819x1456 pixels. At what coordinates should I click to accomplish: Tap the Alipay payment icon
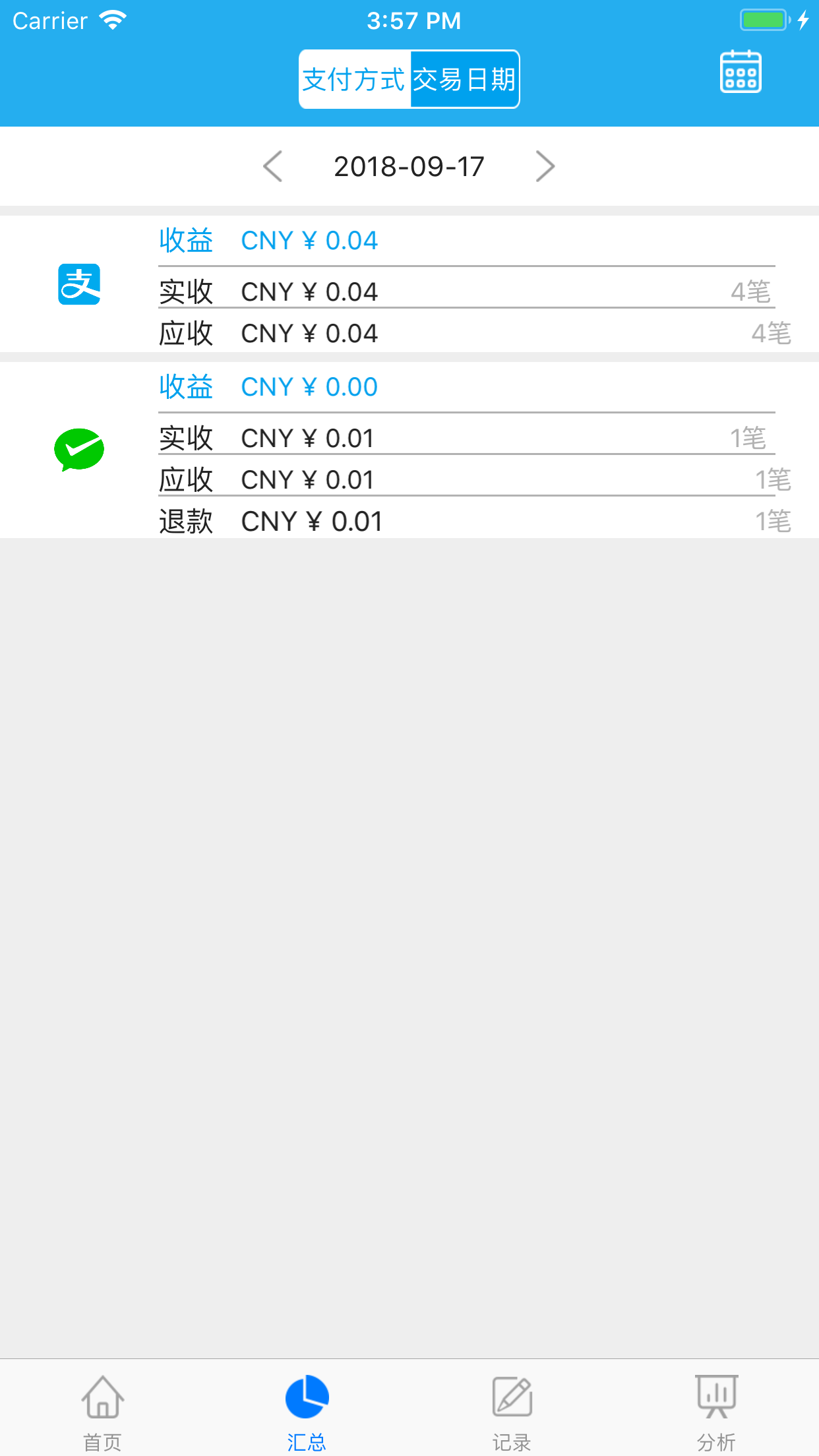(x=78, y=285)
